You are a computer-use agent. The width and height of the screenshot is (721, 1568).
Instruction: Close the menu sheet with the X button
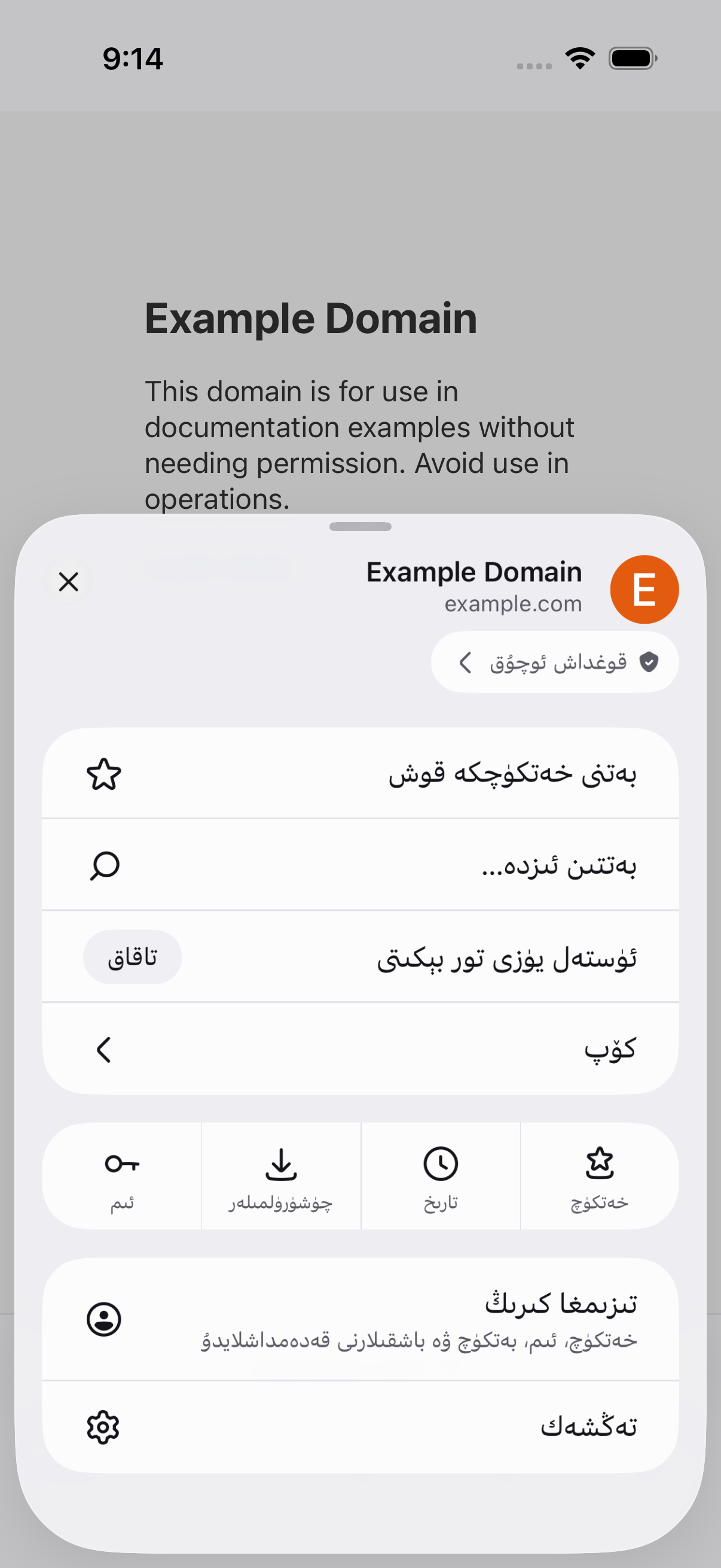(68, 581)
